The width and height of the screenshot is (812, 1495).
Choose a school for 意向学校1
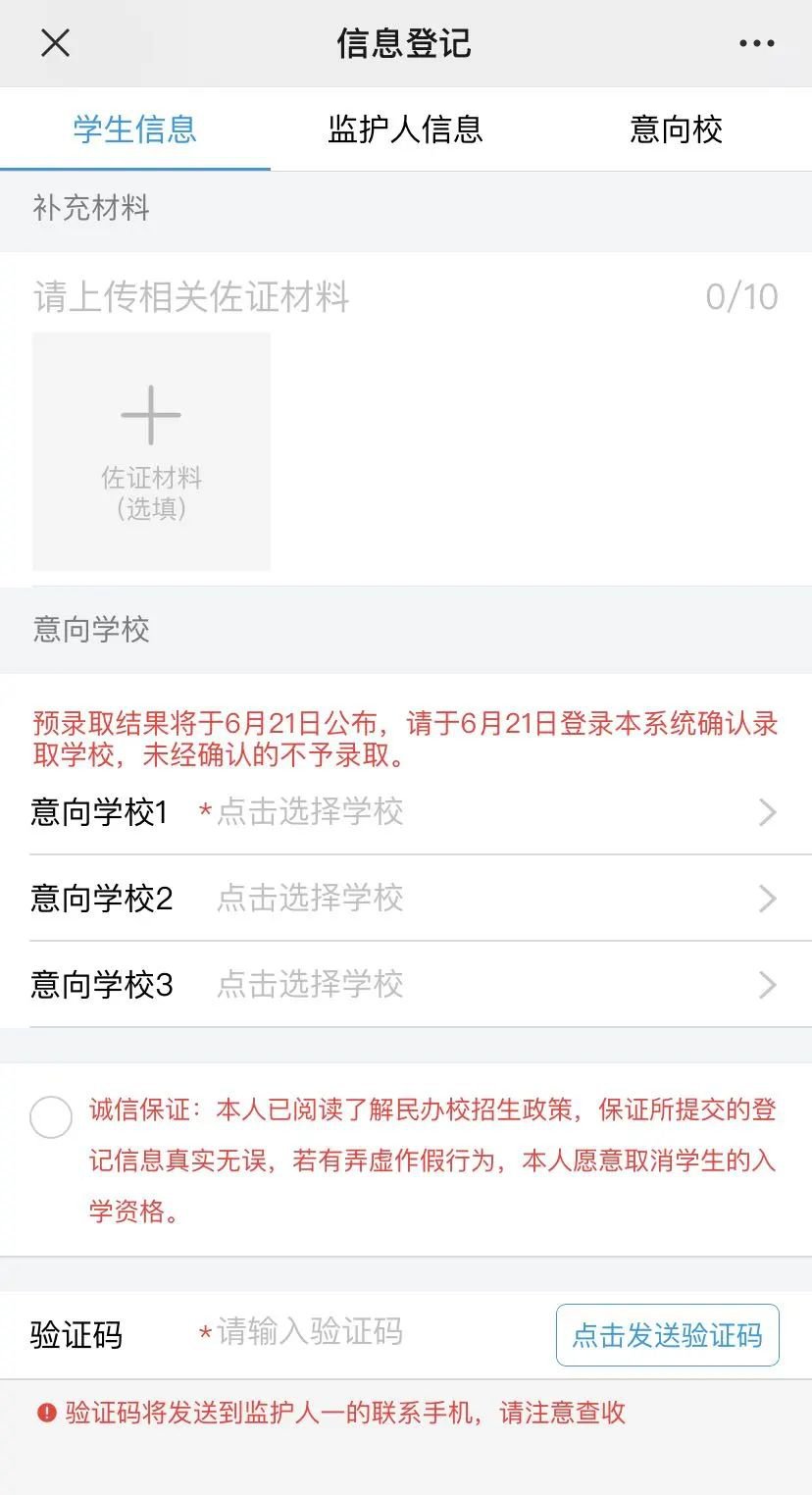coord(490,812)
